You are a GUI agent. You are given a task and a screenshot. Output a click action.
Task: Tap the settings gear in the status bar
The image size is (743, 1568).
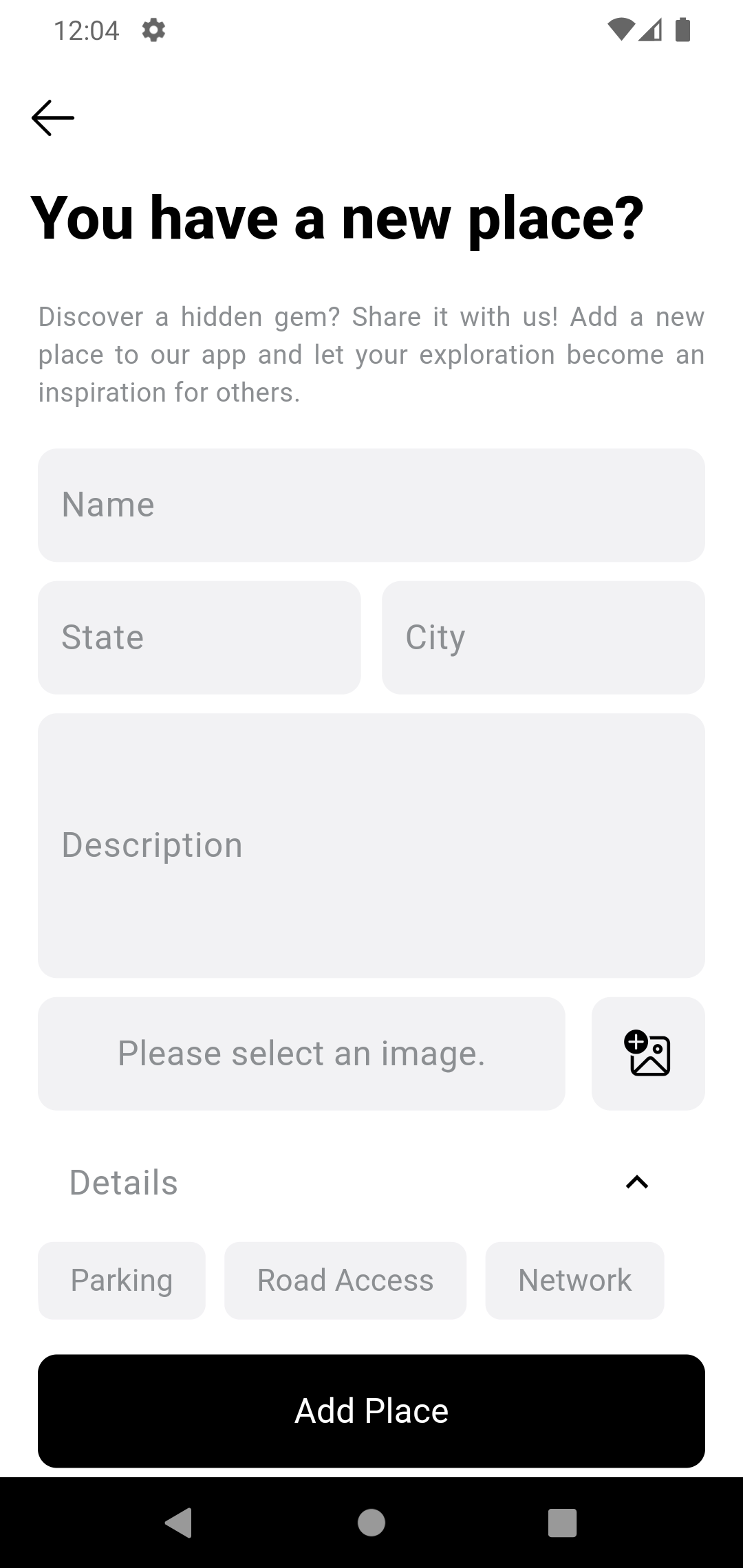click(x=153, y=30)
